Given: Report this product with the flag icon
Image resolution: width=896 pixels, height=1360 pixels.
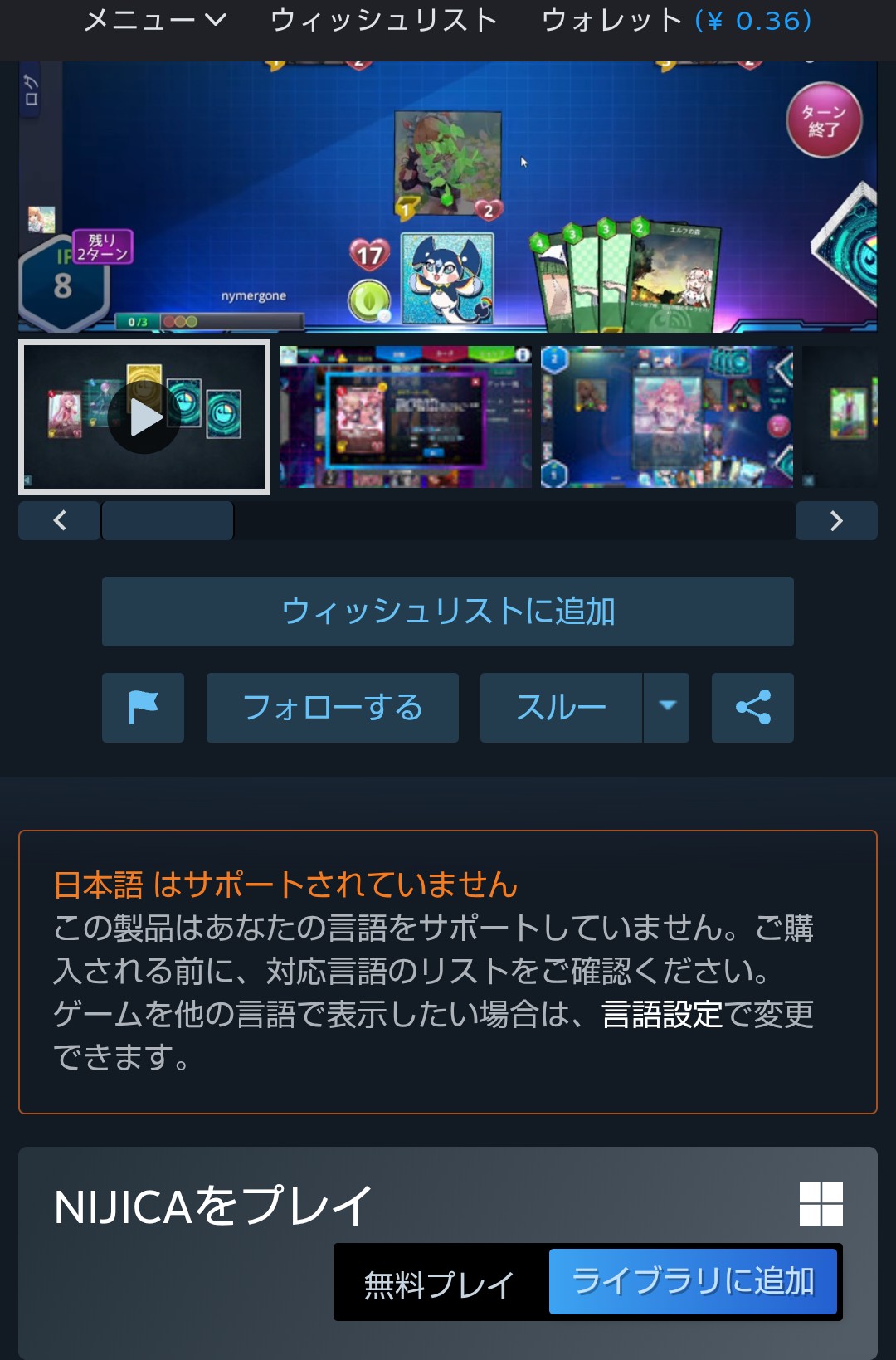Looking at the screenshot, I should [x=143, y=707].
